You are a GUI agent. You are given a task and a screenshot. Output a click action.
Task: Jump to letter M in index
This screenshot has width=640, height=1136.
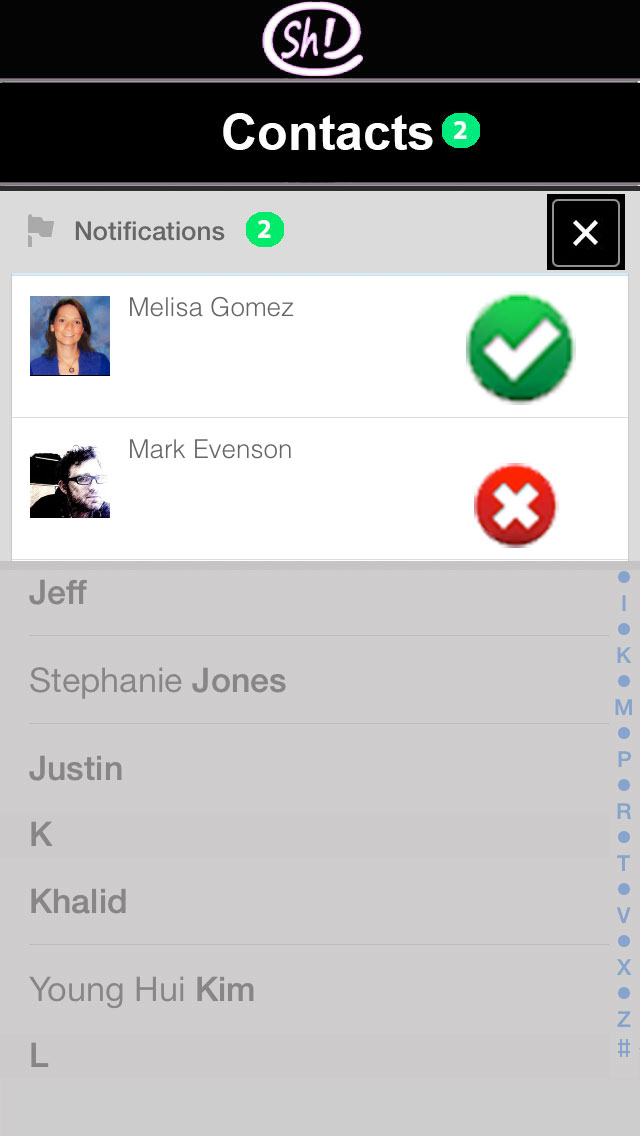tap(624, 707)
